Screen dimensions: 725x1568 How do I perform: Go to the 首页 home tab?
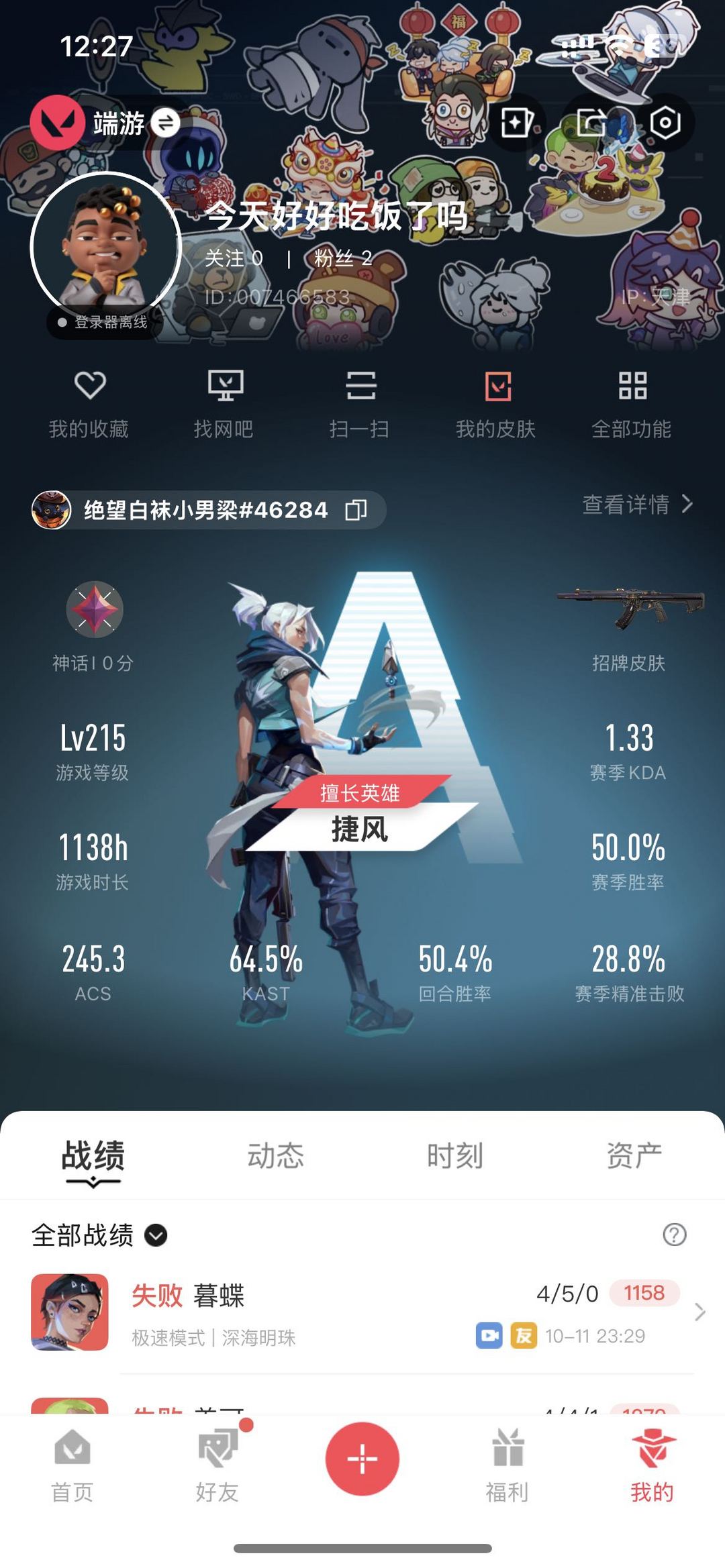tap(72, 1465)
